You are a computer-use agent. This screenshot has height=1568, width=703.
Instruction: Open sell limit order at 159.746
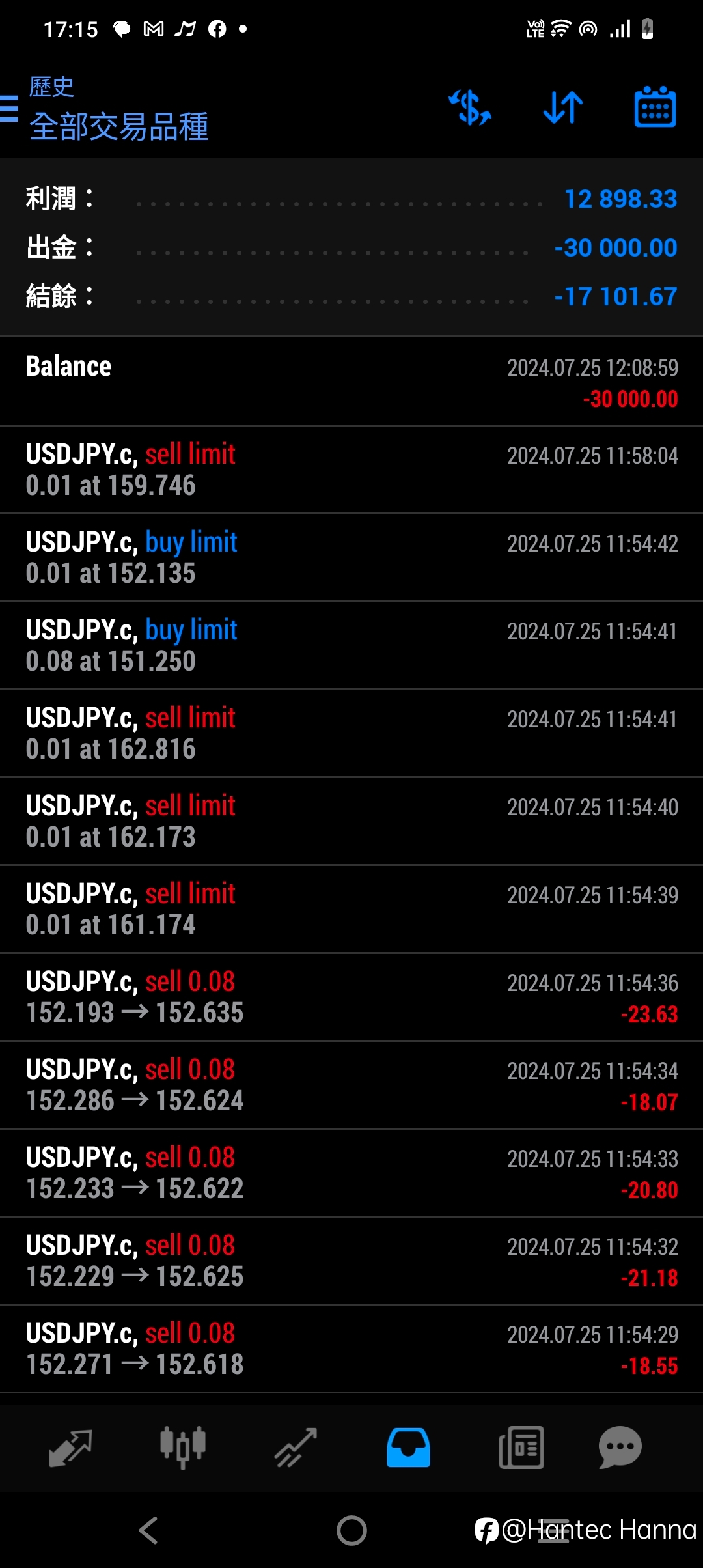tap(351, 469)
